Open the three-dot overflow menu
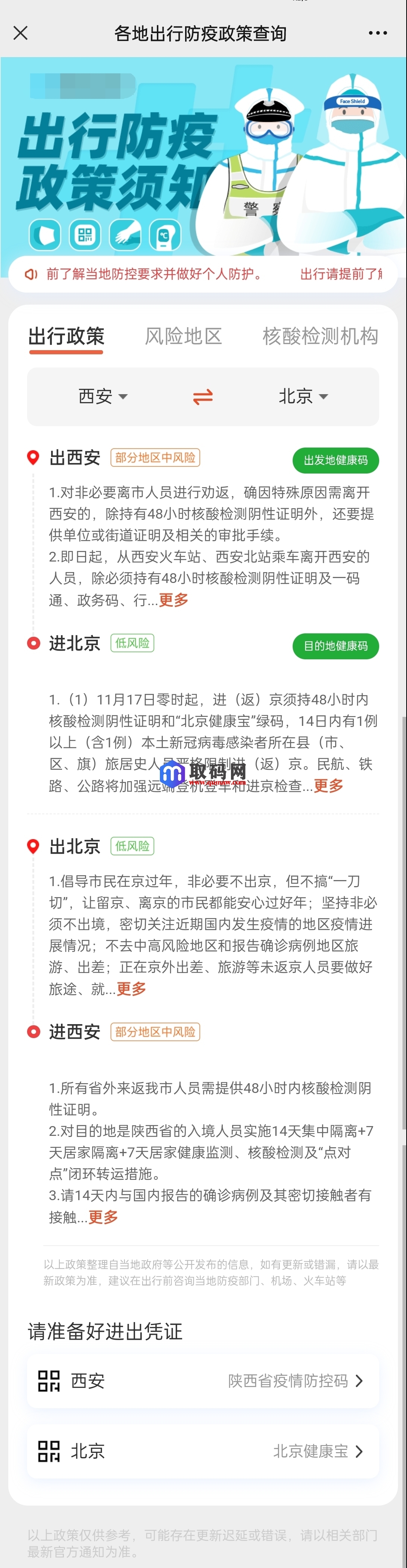Viewport: 407px width, 1568px height. [x=377, y=33]
